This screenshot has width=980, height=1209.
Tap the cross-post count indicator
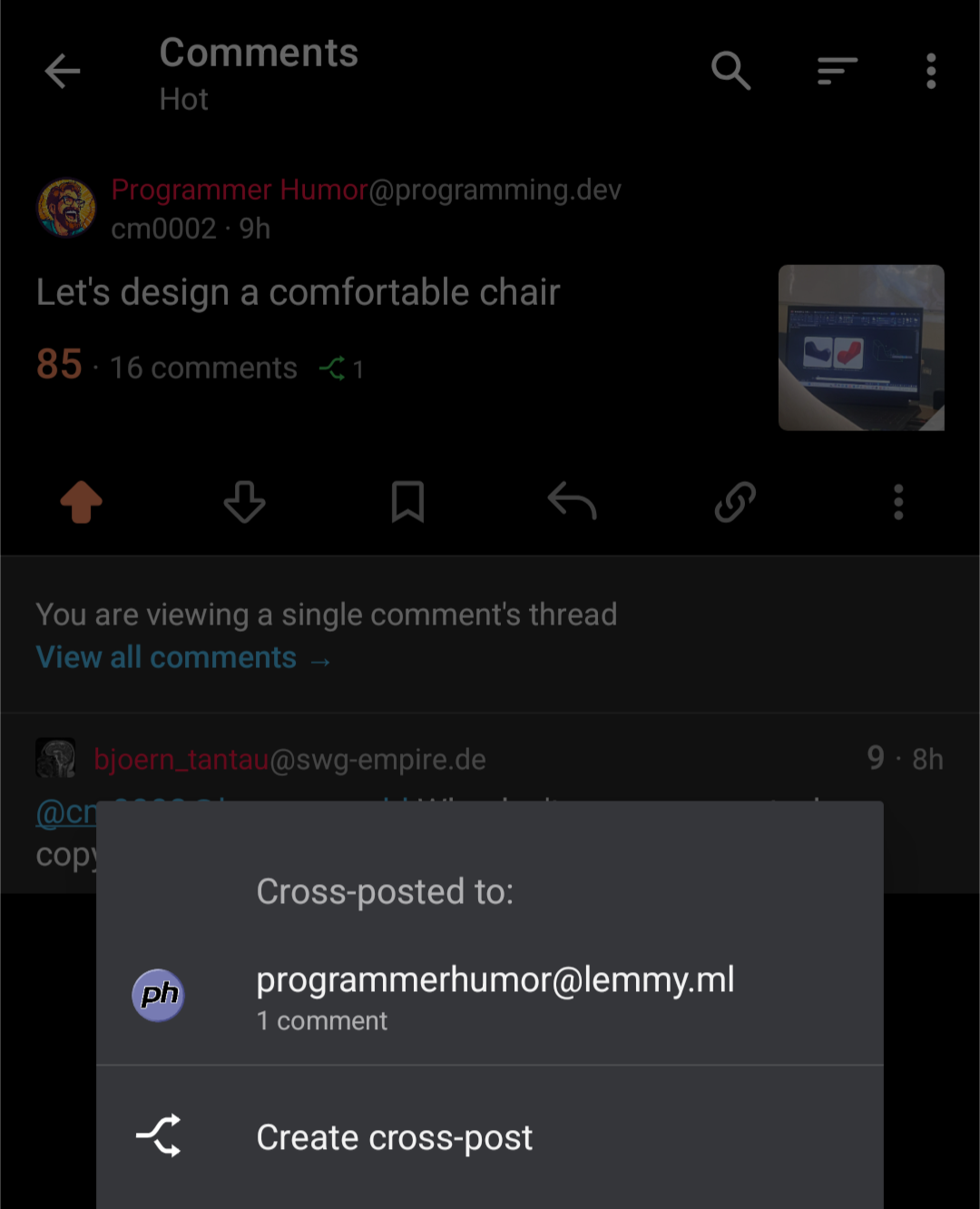coord(342,369)
